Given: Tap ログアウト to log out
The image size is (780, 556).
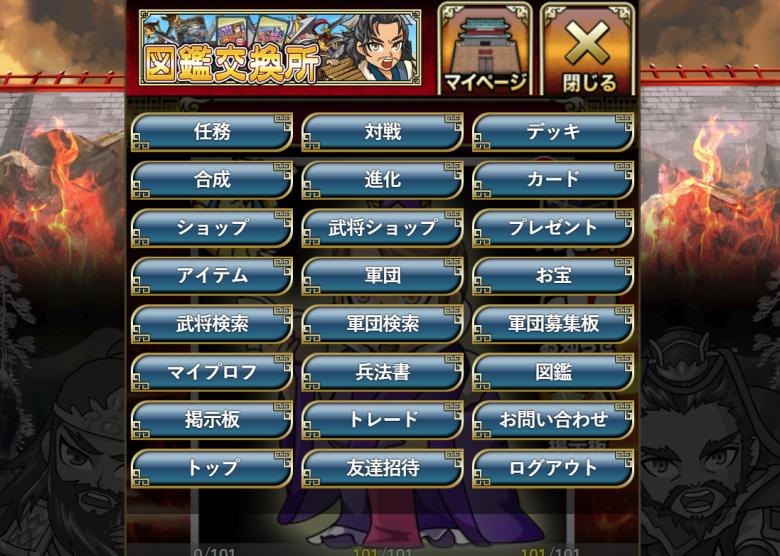Looking at the screenshot, I should tap(553, 468).
